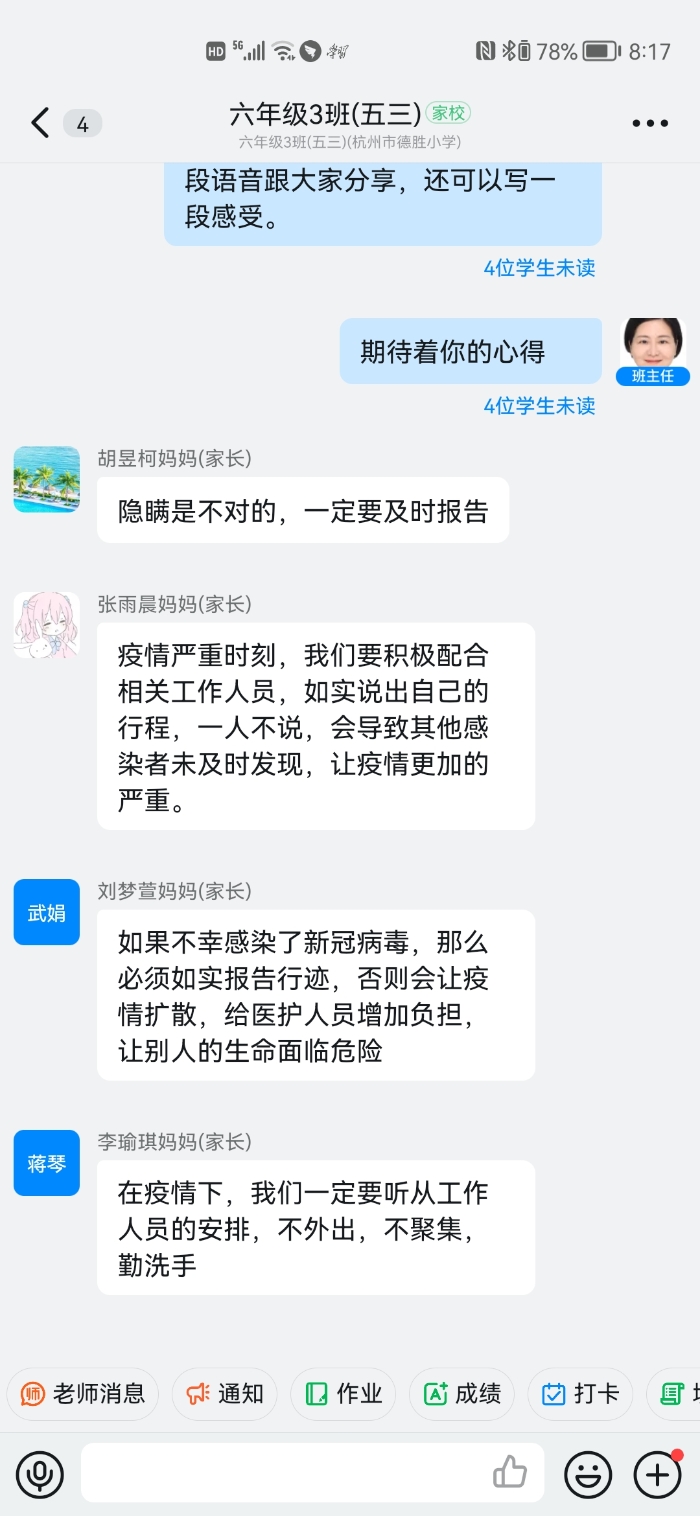Screen dimensions: 700x1516
Task: View unread students under 期待着你的心得
Action: [x=539, y=405]
